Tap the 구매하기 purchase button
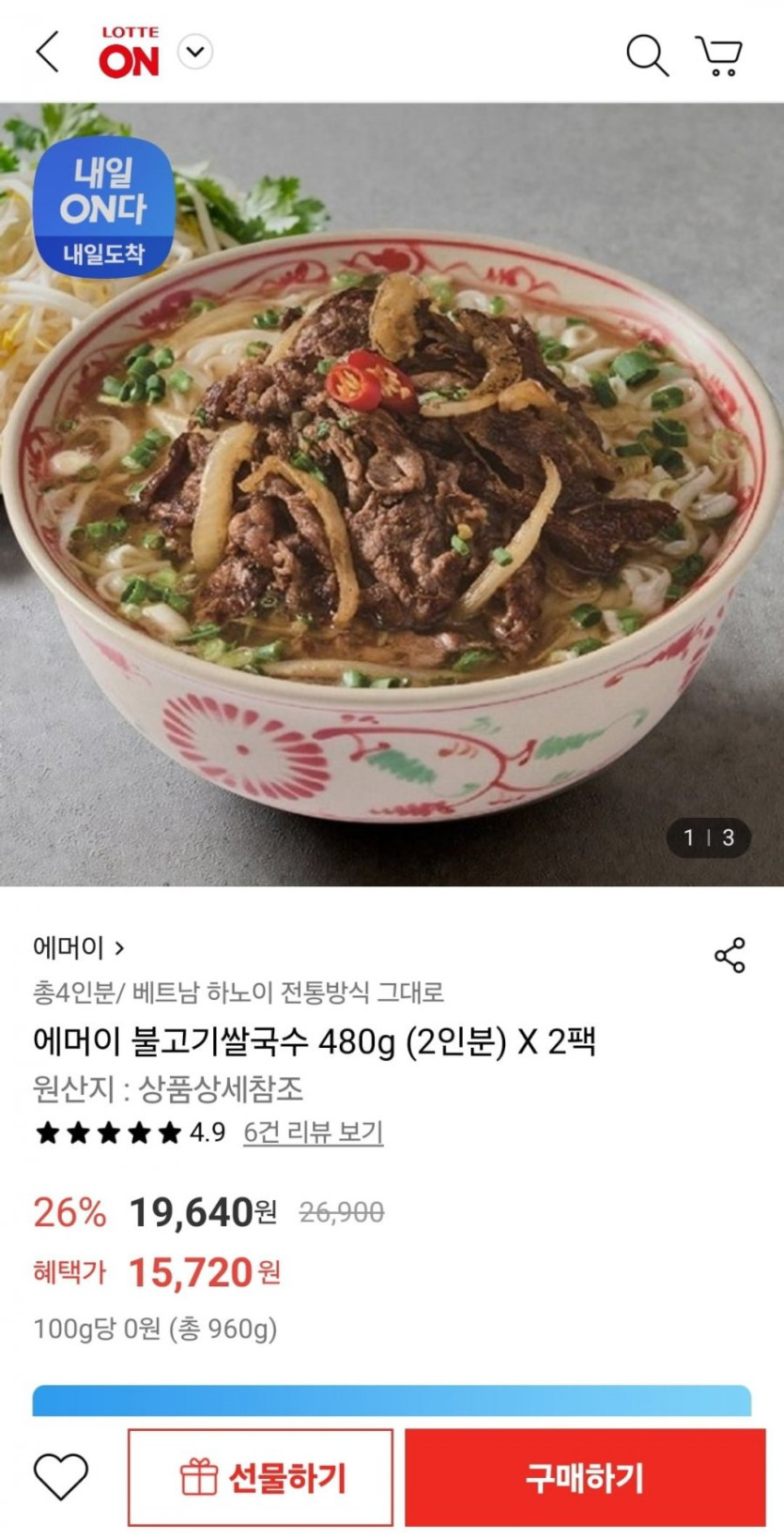Viewport: 784px width, 1539px height. coord(585,1477)
